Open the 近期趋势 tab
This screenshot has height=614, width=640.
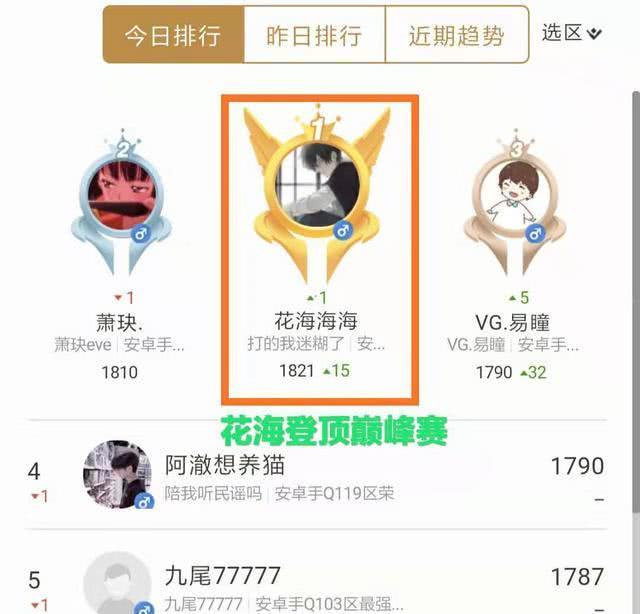456,35
